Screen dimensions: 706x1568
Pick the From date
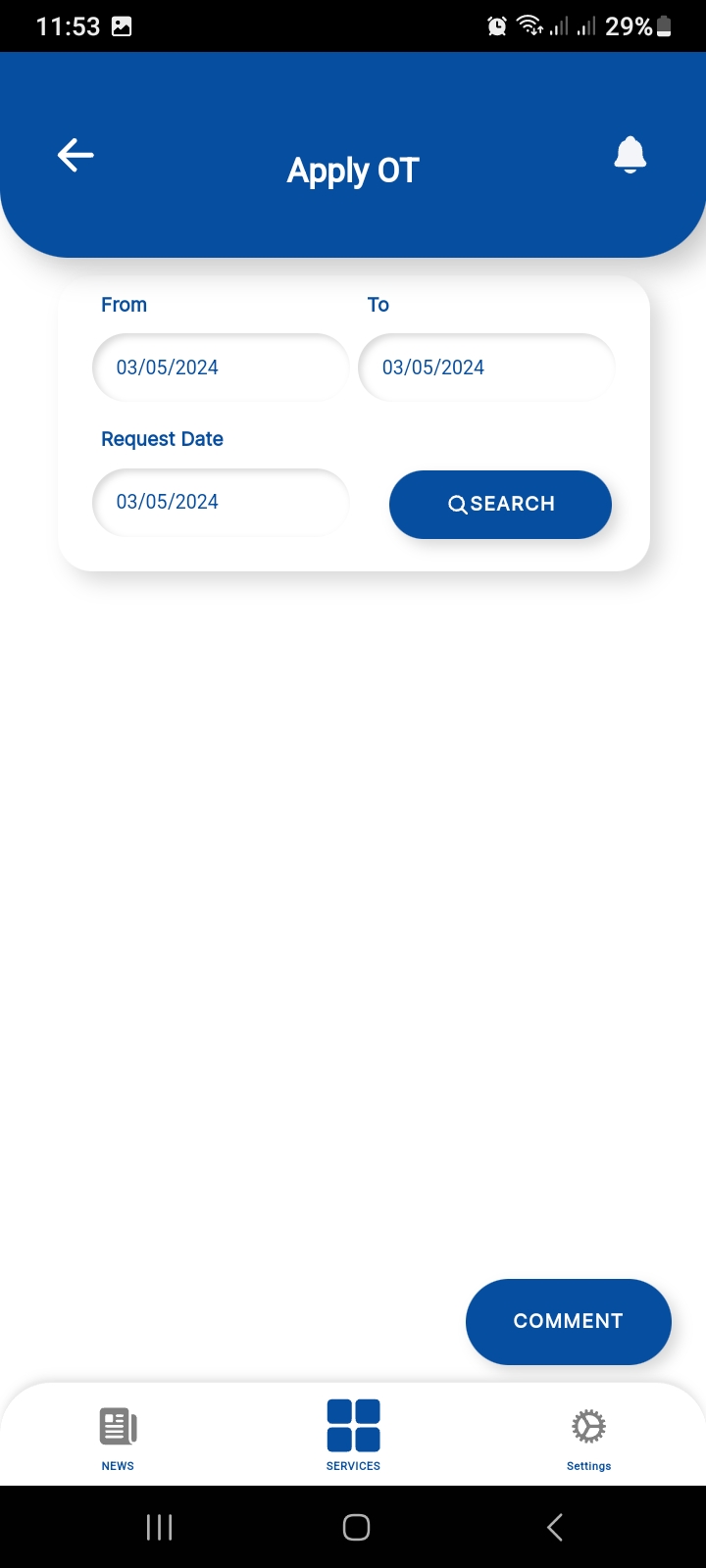tap(221, 367)
